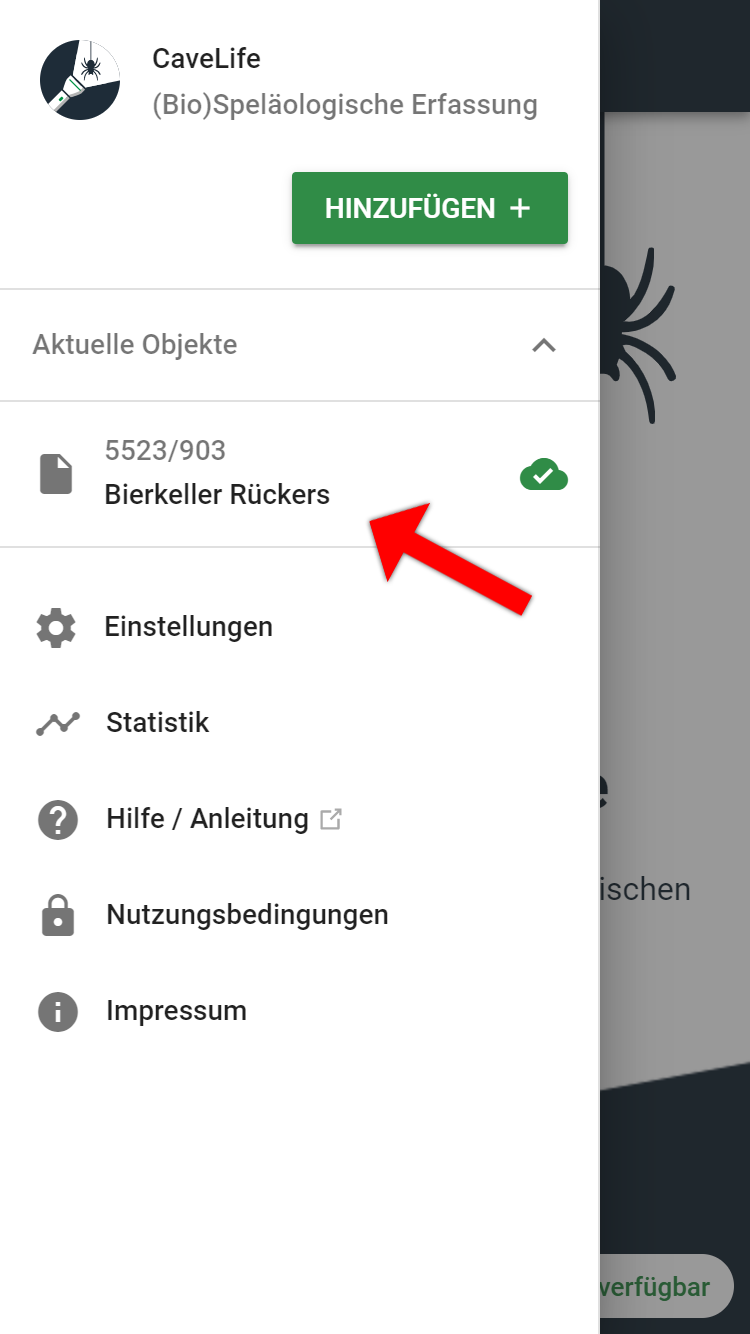View Nutzungsbedingungen
The height and width of the screenshot is (1334, 750).
click(300, 915)
